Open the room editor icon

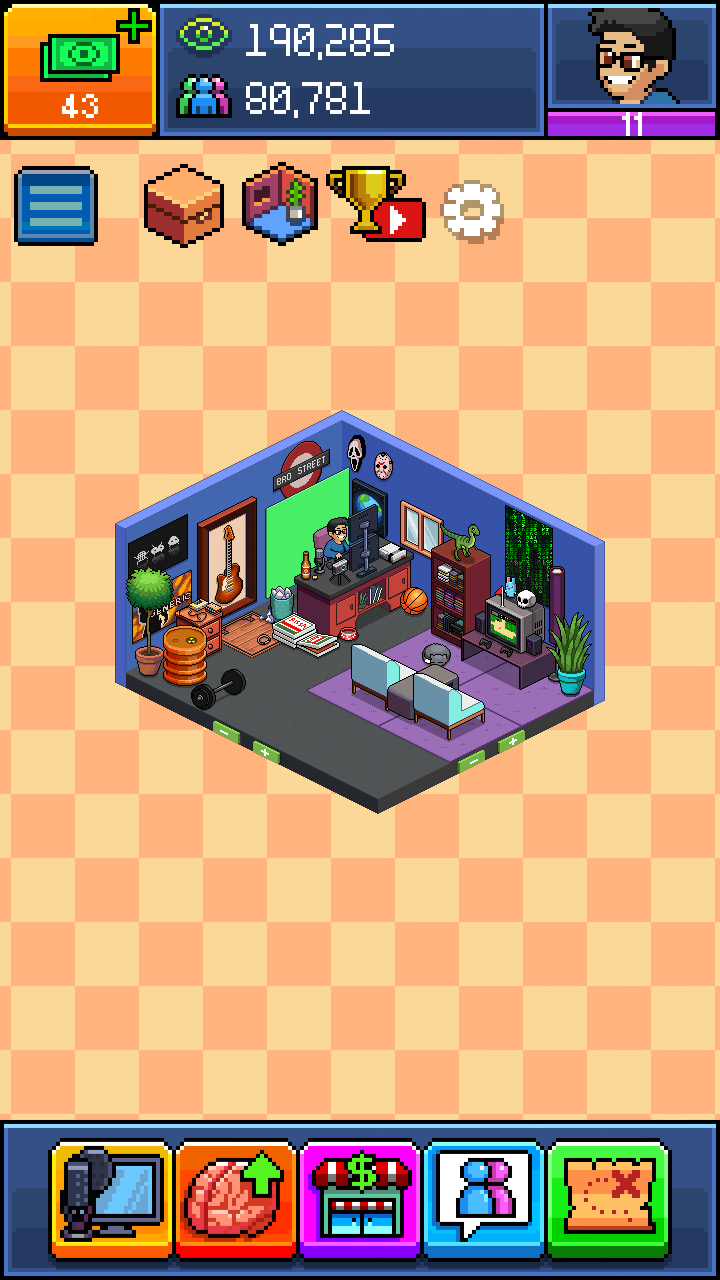[281, 203]
